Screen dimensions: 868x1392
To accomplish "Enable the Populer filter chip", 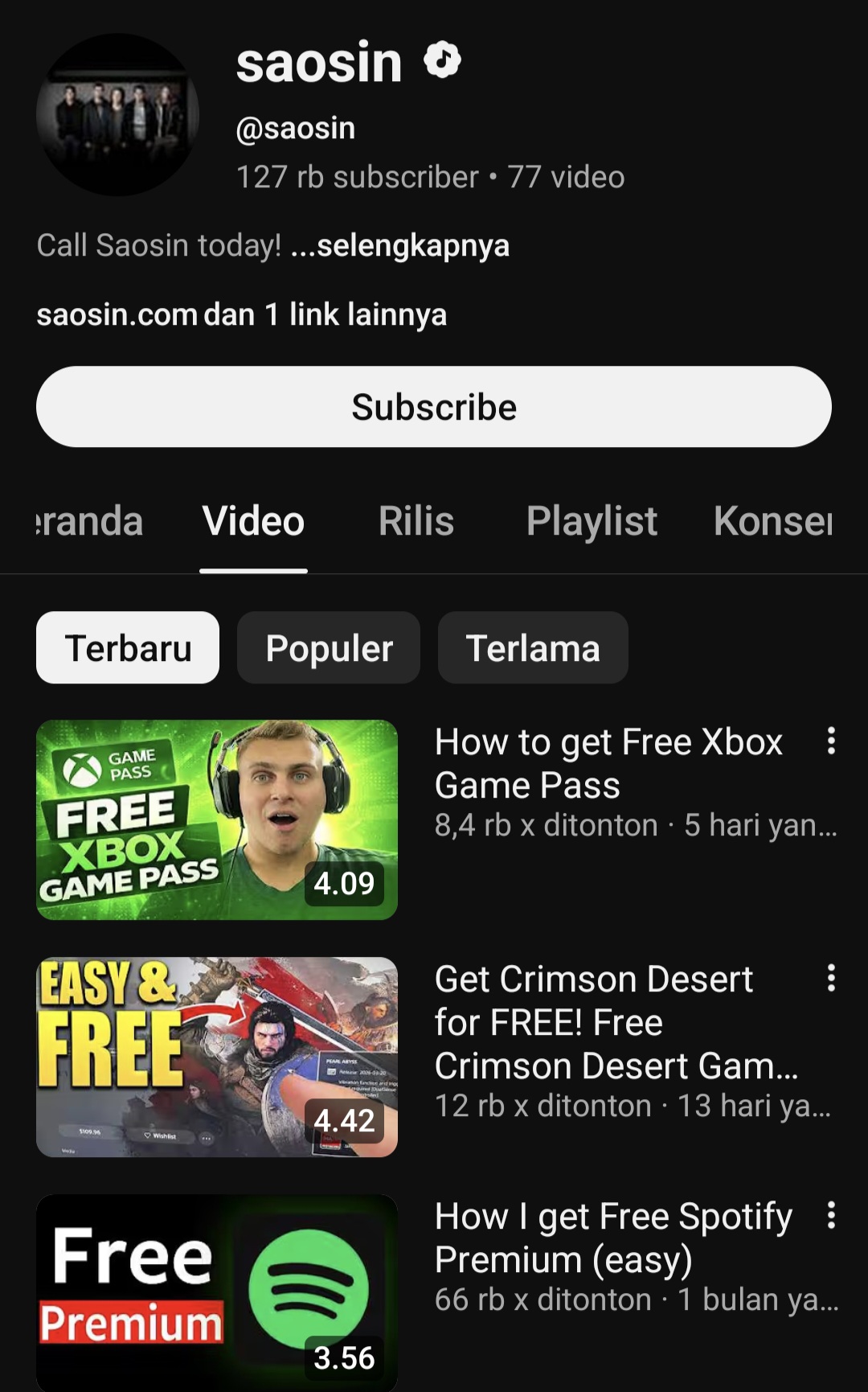I will pyautogui.click(x=328, y=647).
